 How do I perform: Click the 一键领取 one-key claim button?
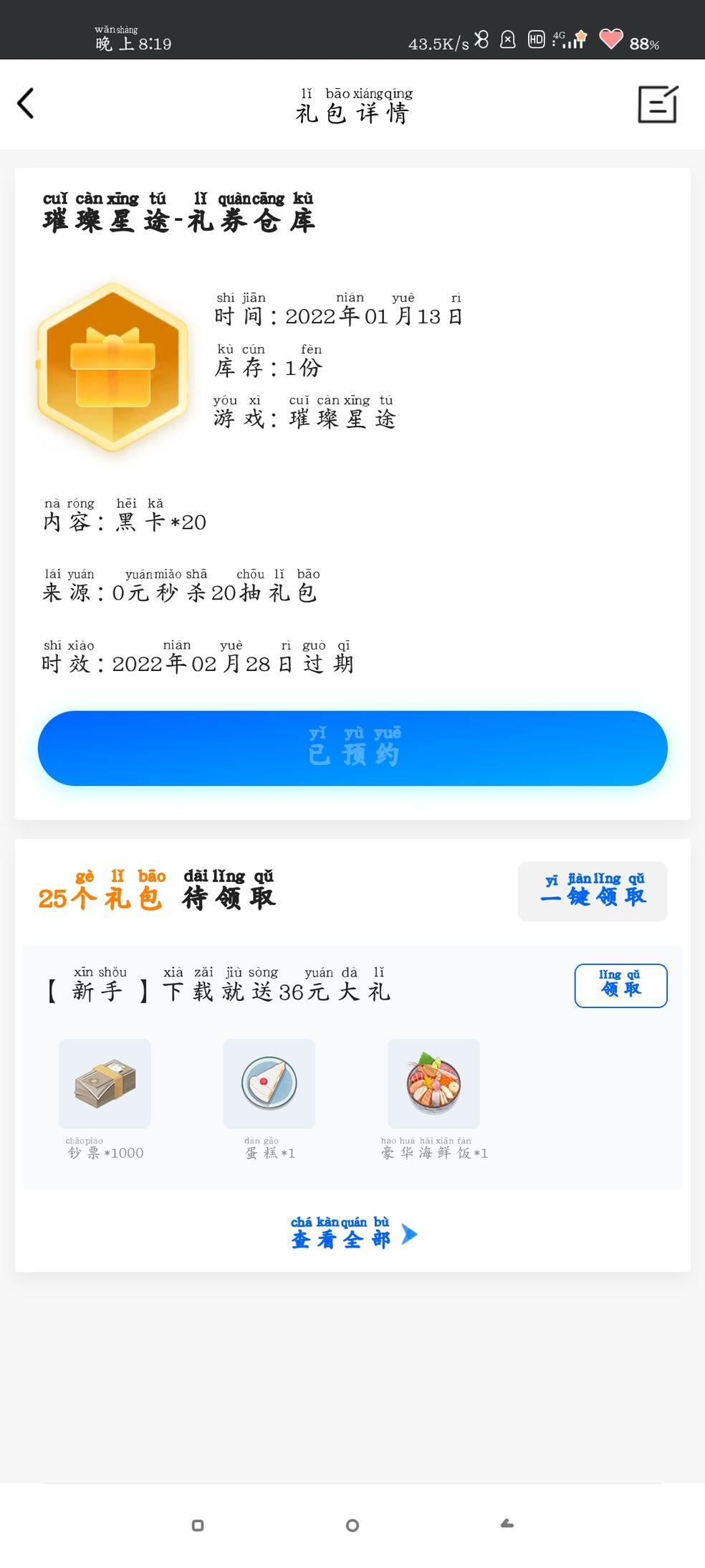pos(593,893)
